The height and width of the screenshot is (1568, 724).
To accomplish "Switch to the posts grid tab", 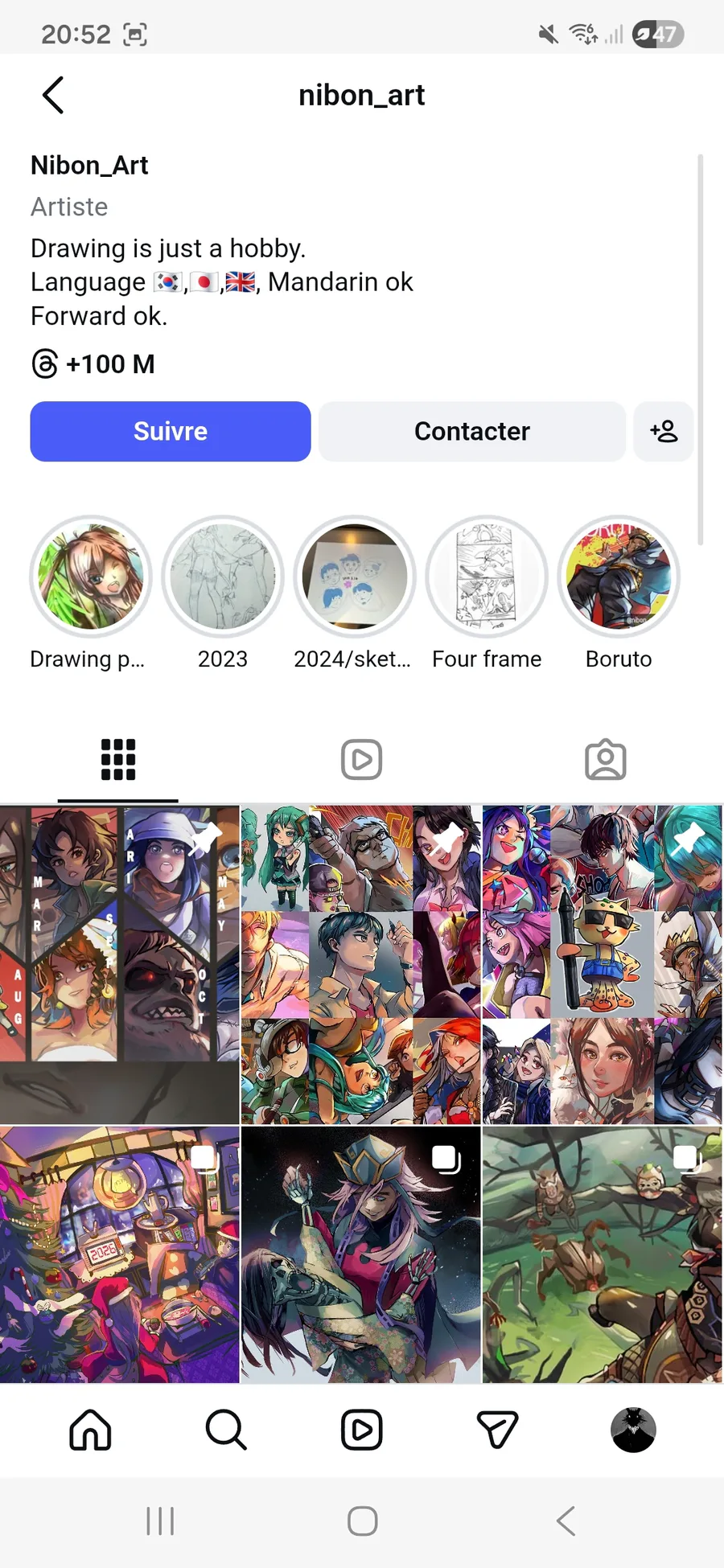I will point(118,760).
